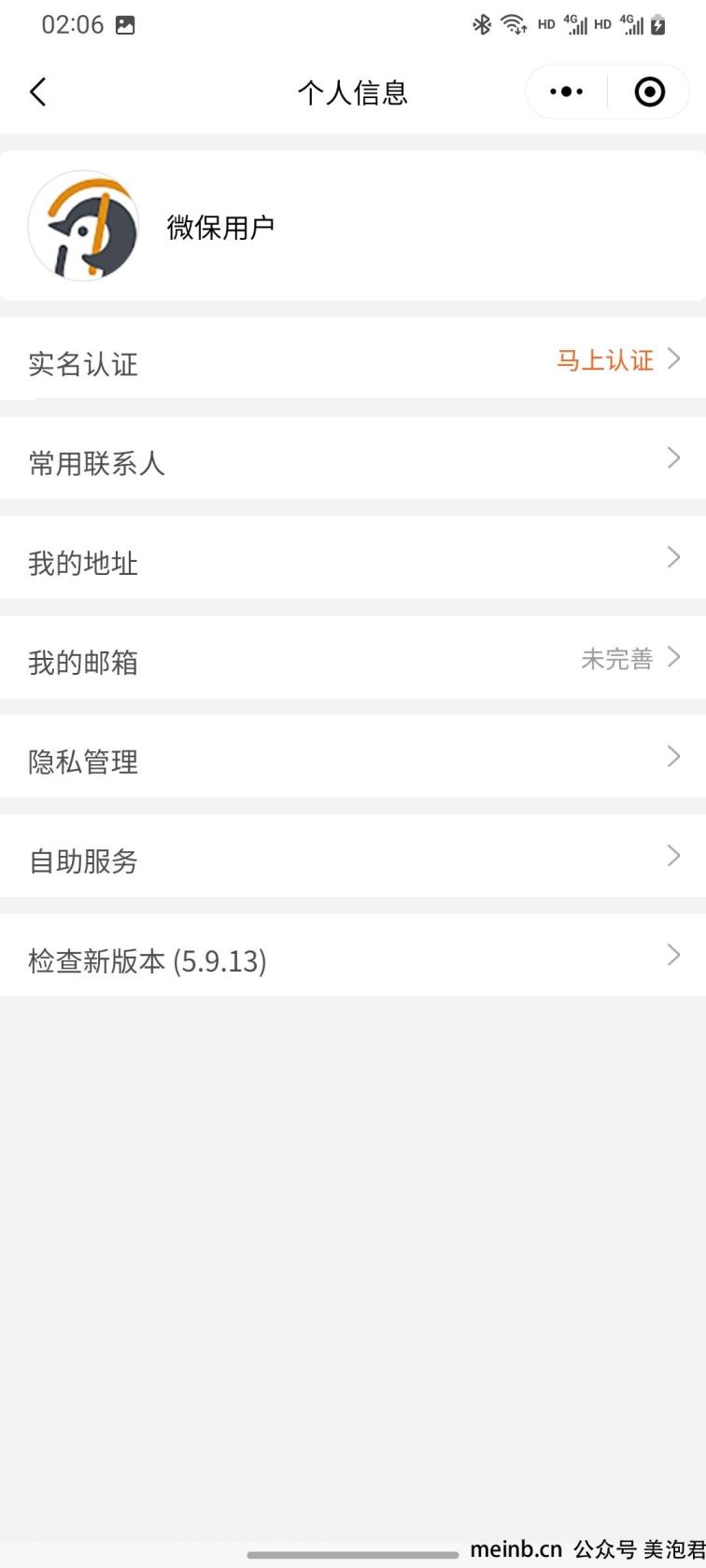
Task: Tap the 微保用户 profile avatar
Action: tap(83, 225)
